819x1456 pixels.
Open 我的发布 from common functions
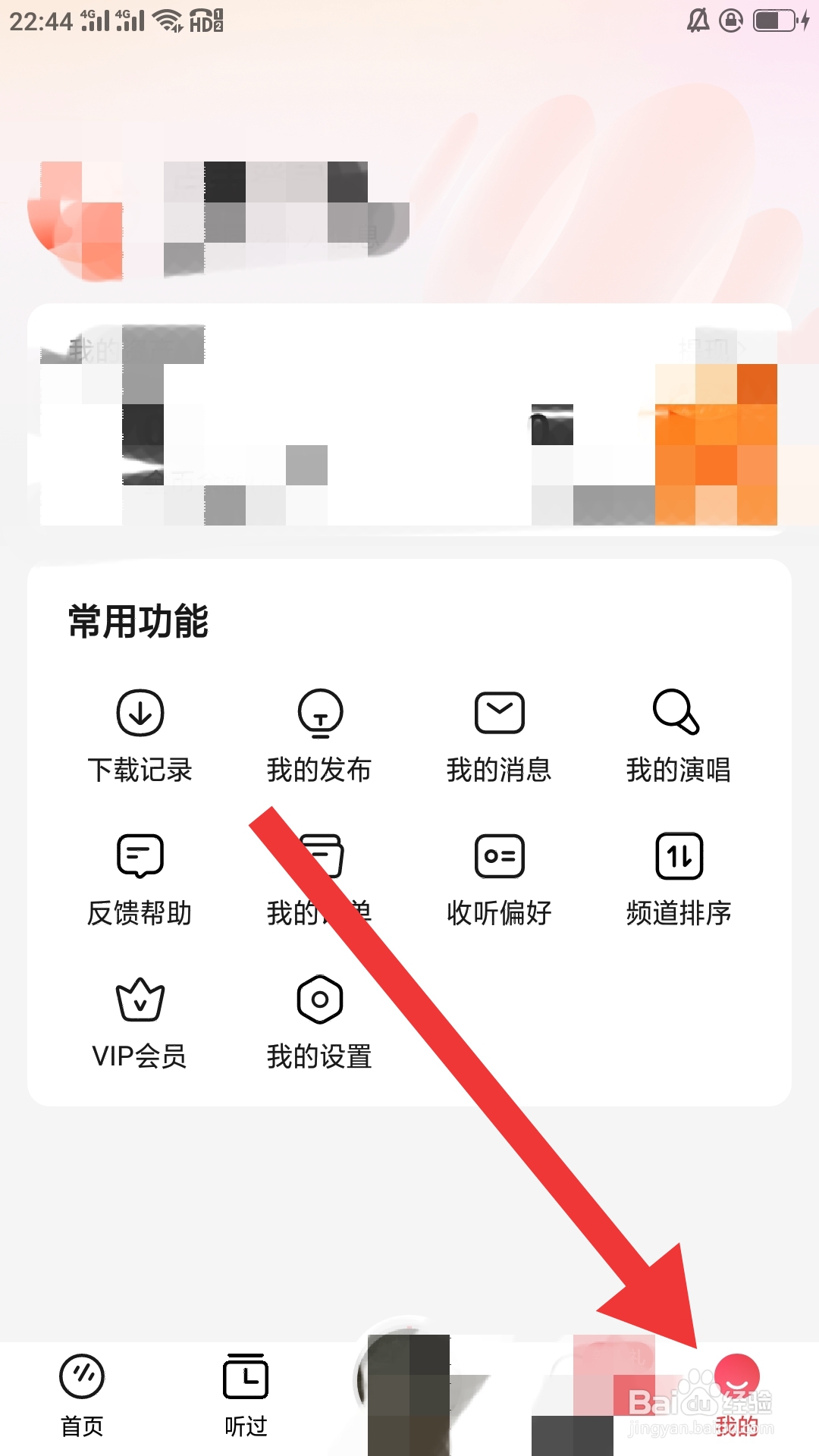(x=319, y=736)
